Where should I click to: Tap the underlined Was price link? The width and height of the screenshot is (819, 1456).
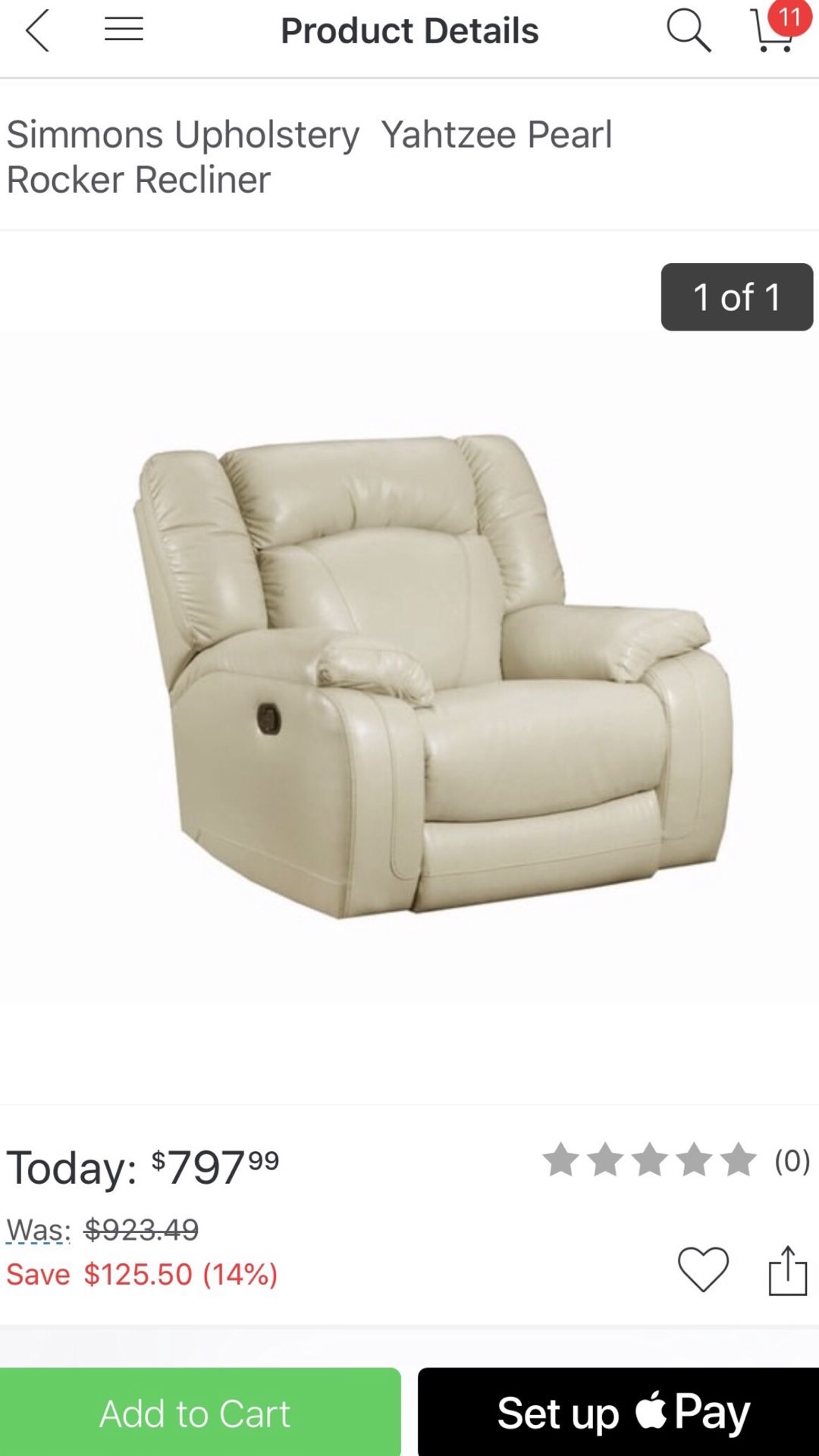[x=38, y=1229]
